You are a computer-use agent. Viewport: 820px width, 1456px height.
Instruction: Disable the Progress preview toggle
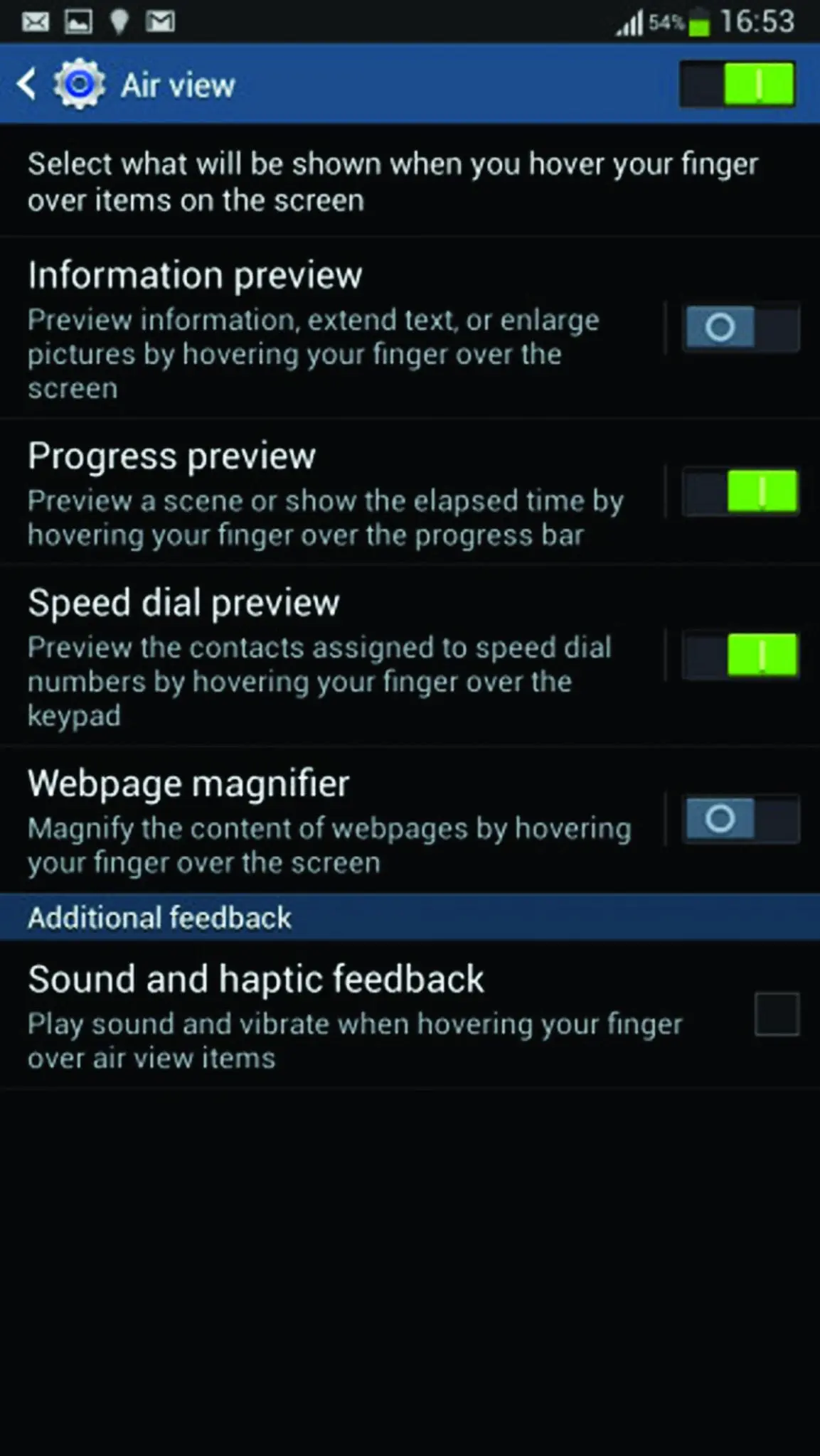pos(740,491)
